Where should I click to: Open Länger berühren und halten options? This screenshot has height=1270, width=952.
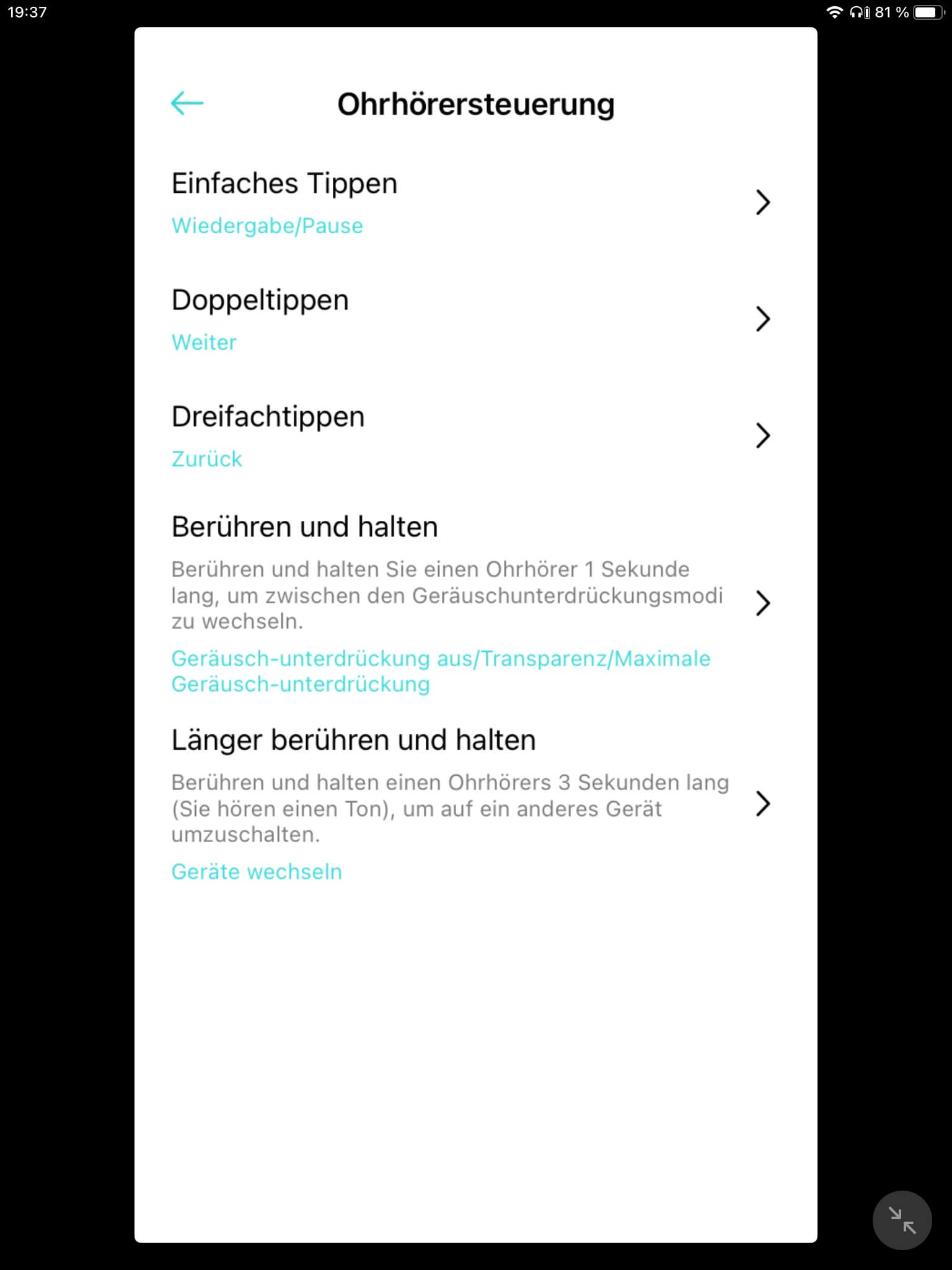click(471, 804)
